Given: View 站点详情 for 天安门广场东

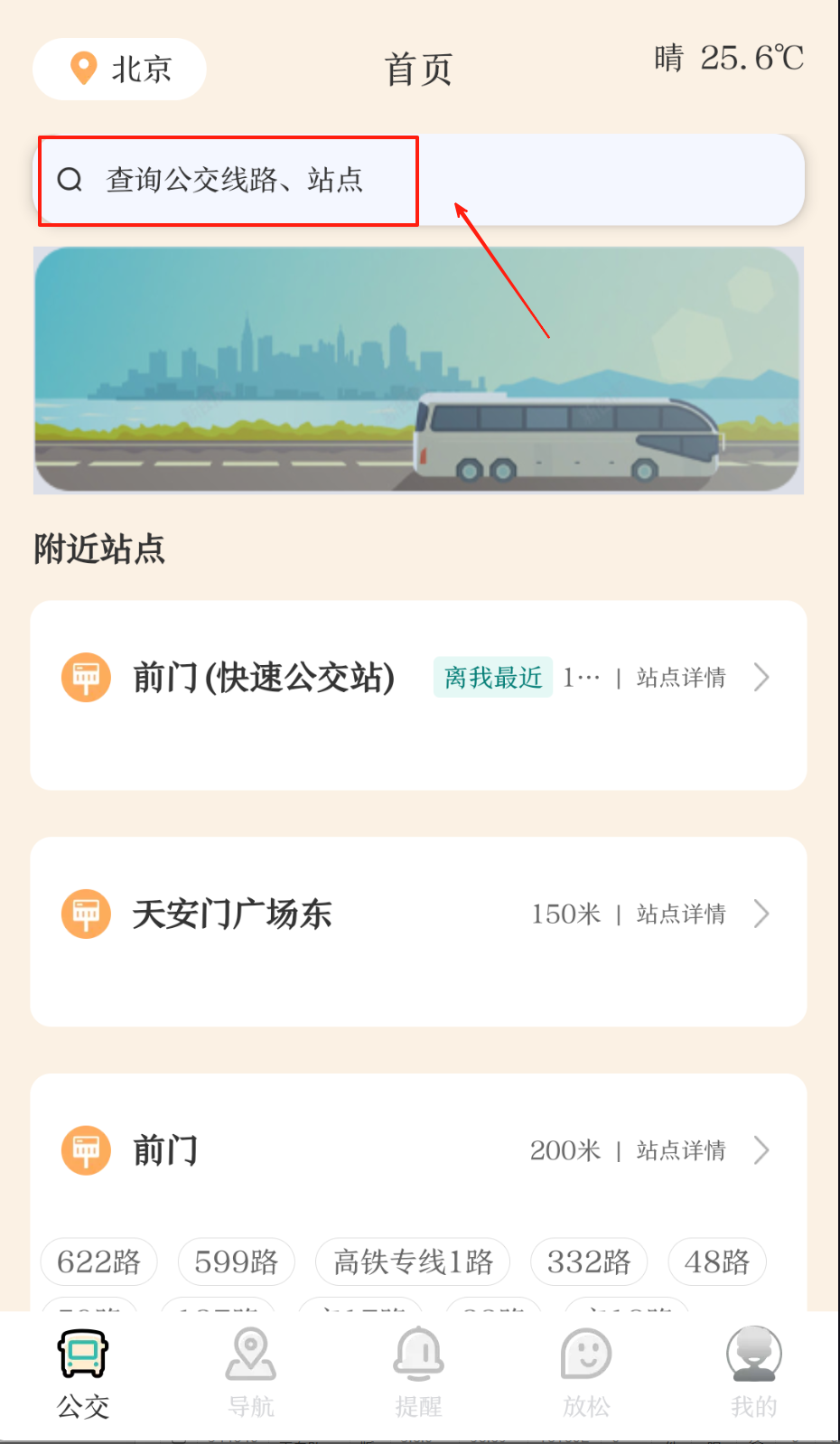Looking at the screenshot, I should point(680,914).
